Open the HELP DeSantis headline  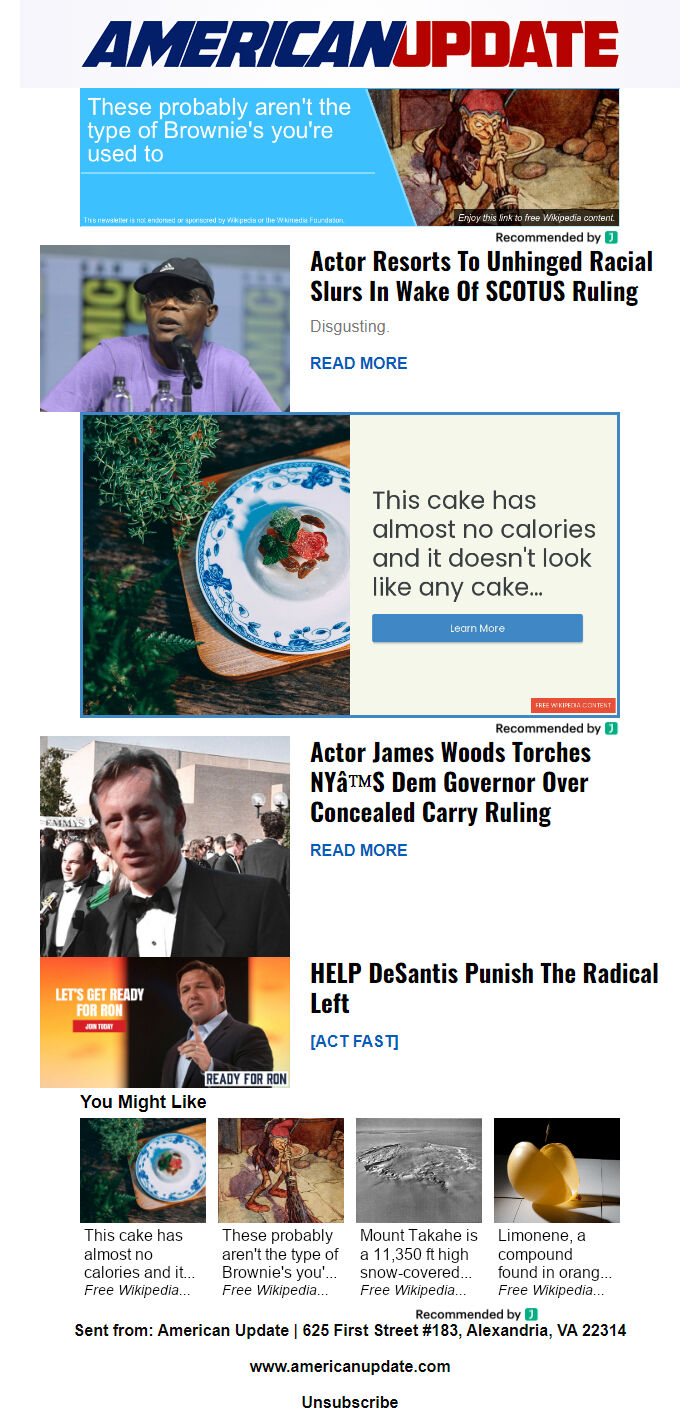pyautogui.click(x=484, y=988)
